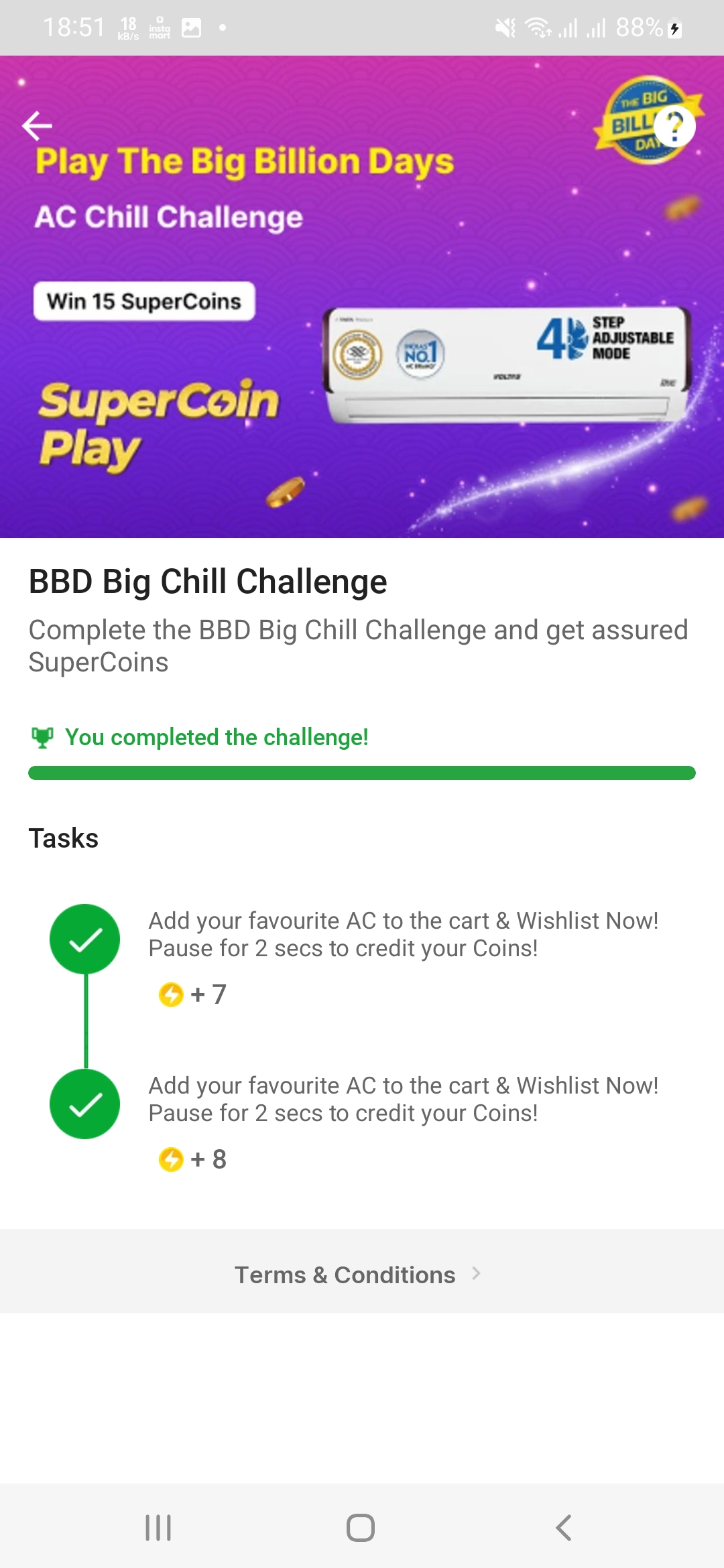Open recent apps from navigation bar
This screenshot has width=724, height=1568.
pyautogui.click(x=158, y=1528)
